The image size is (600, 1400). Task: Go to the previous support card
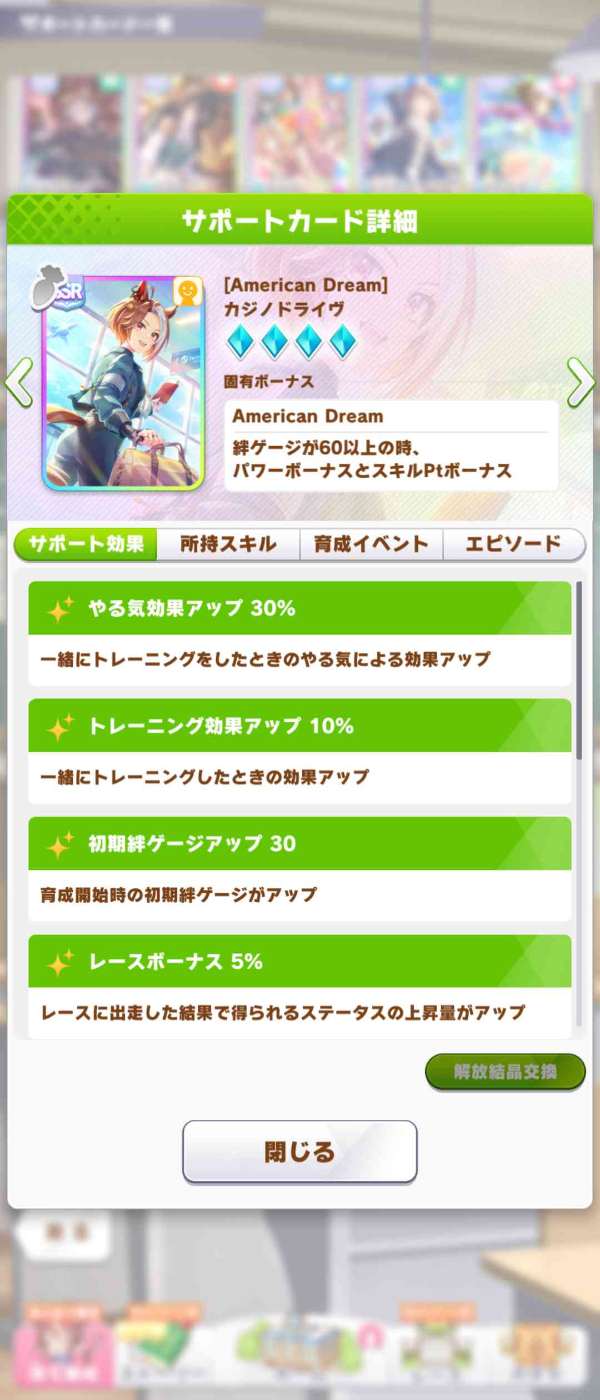(18, 382)
